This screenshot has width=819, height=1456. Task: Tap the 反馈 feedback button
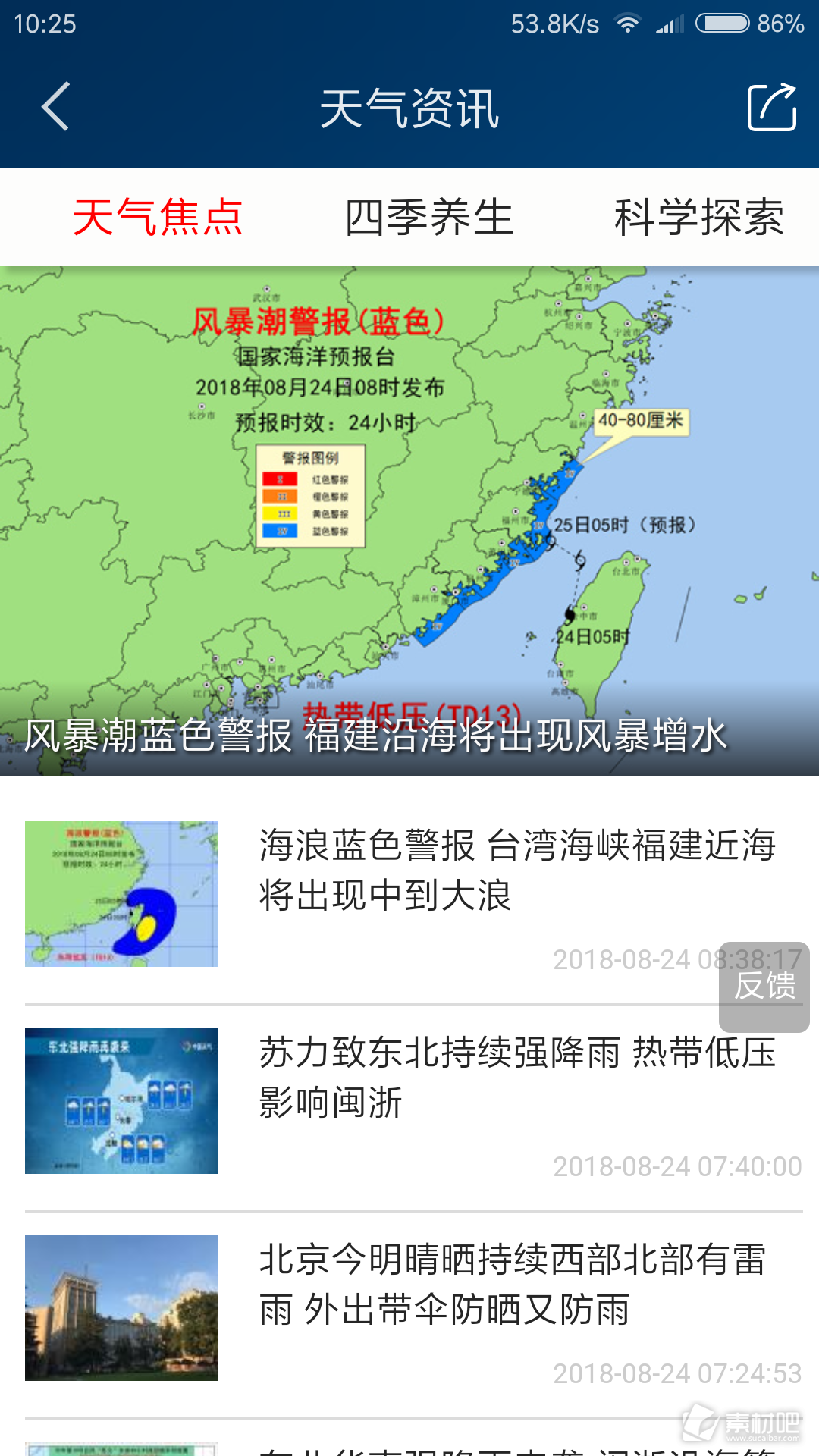pyautogui.click(x=764, y=987)
